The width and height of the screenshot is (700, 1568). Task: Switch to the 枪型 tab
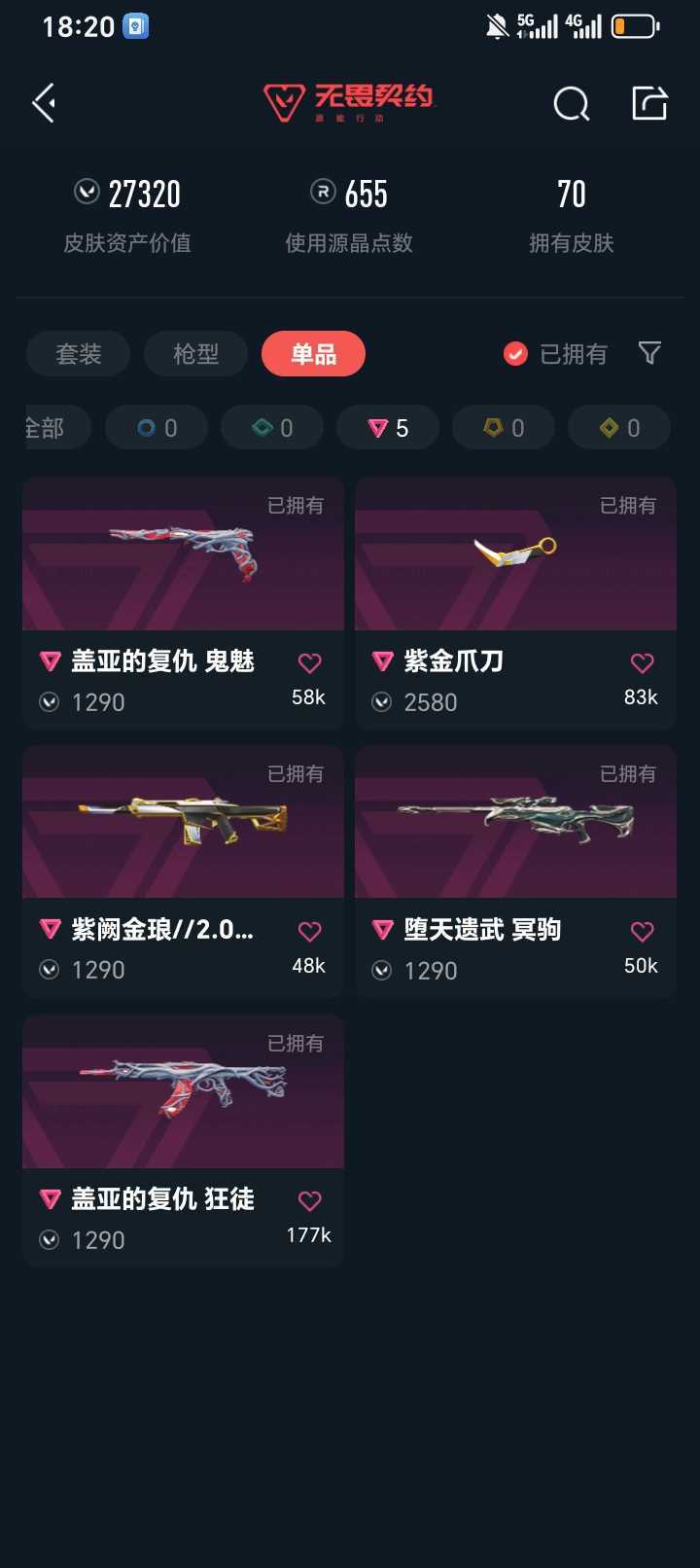(195, 354)
